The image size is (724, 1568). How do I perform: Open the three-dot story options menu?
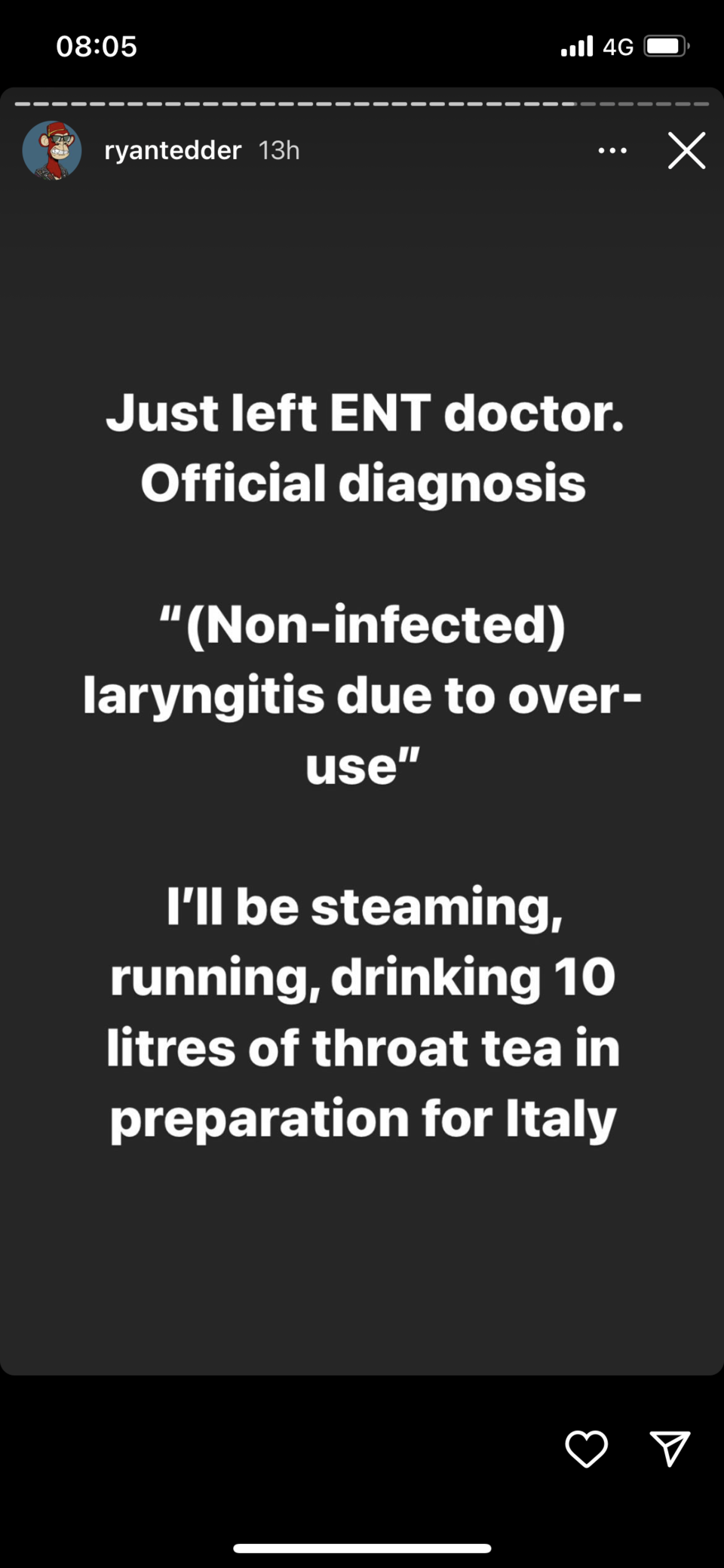click(x=612, y=150)
